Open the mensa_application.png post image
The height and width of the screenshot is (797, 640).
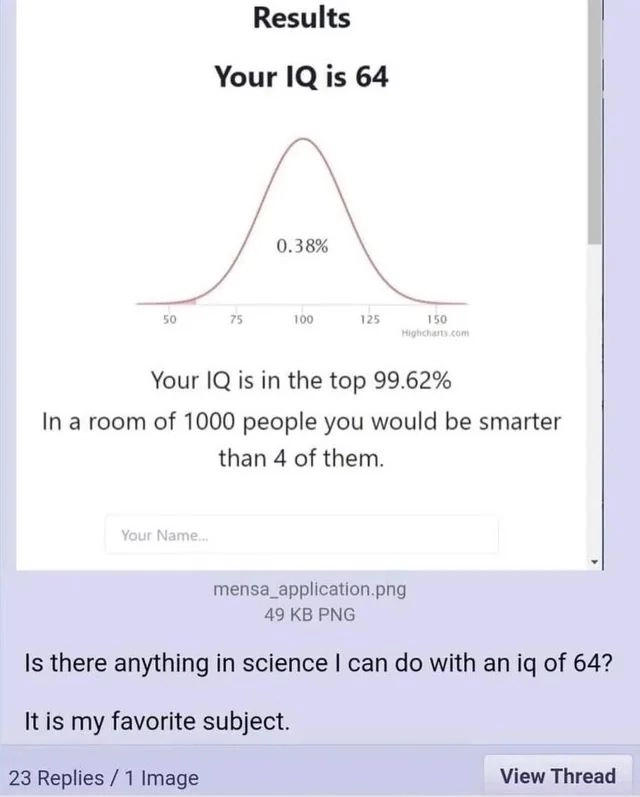tap(300, 280)
